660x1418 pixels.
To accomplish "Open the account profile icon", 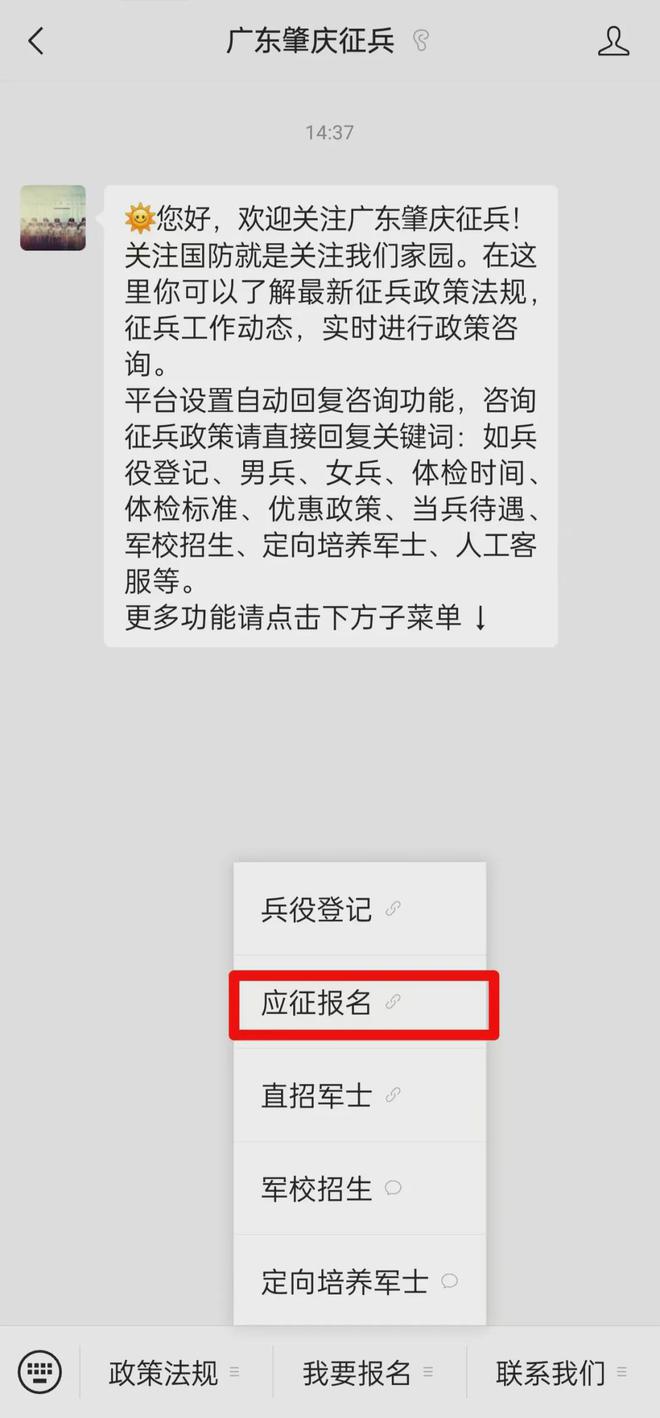I will (613, 41).
